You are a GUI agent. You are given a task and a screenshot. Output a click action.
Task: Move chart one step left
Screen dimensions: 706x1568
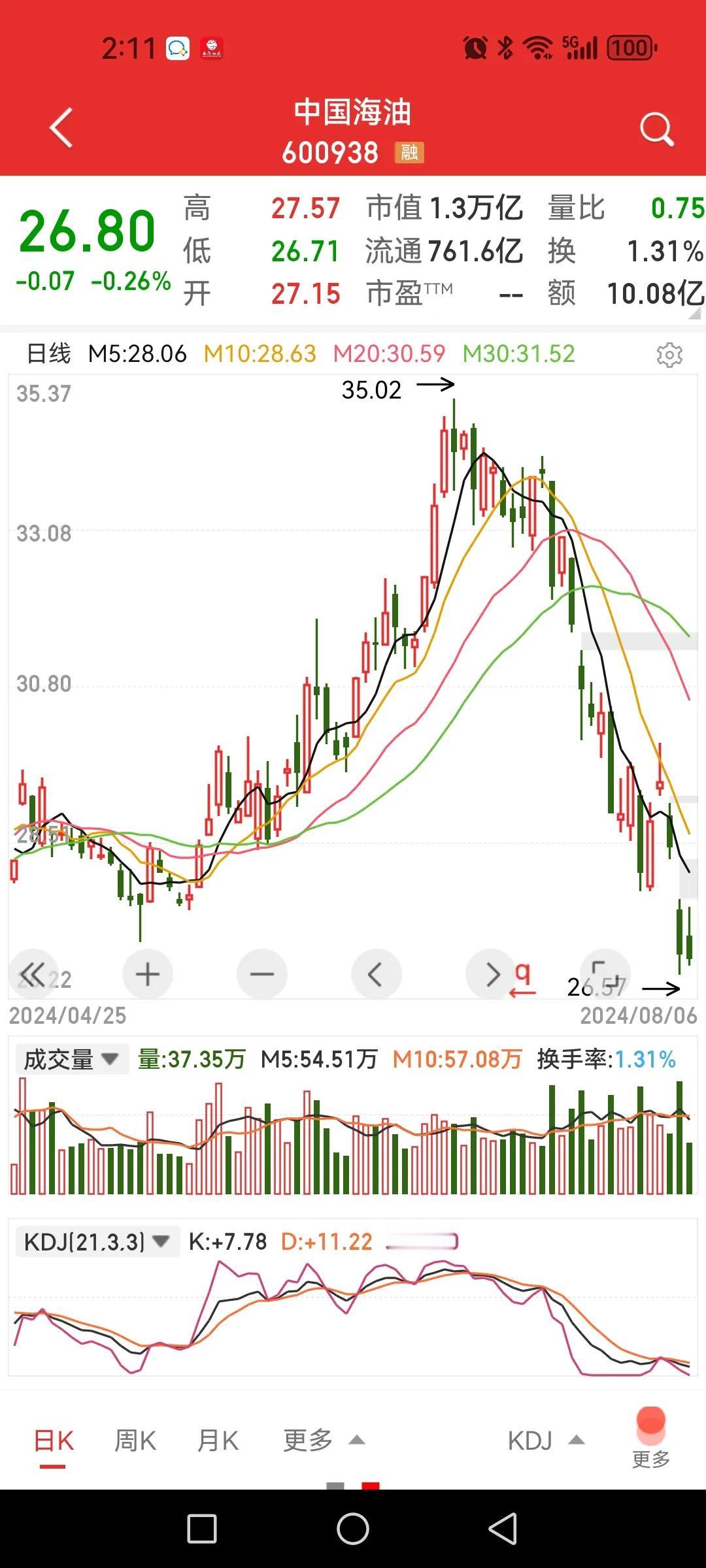point(377,974)
